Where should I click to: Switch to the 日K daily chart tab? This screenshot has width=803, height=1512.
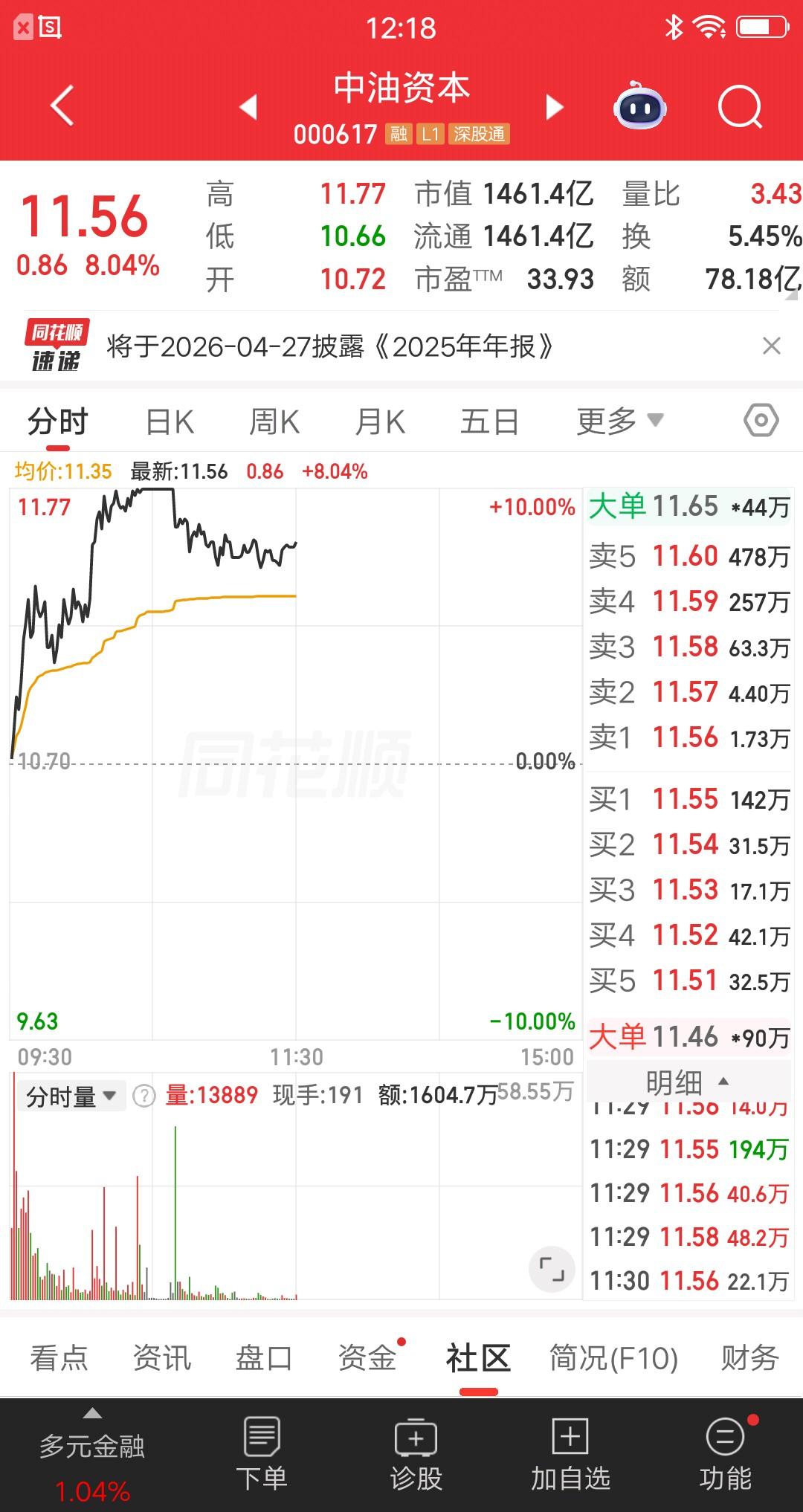tap(169, 420)
